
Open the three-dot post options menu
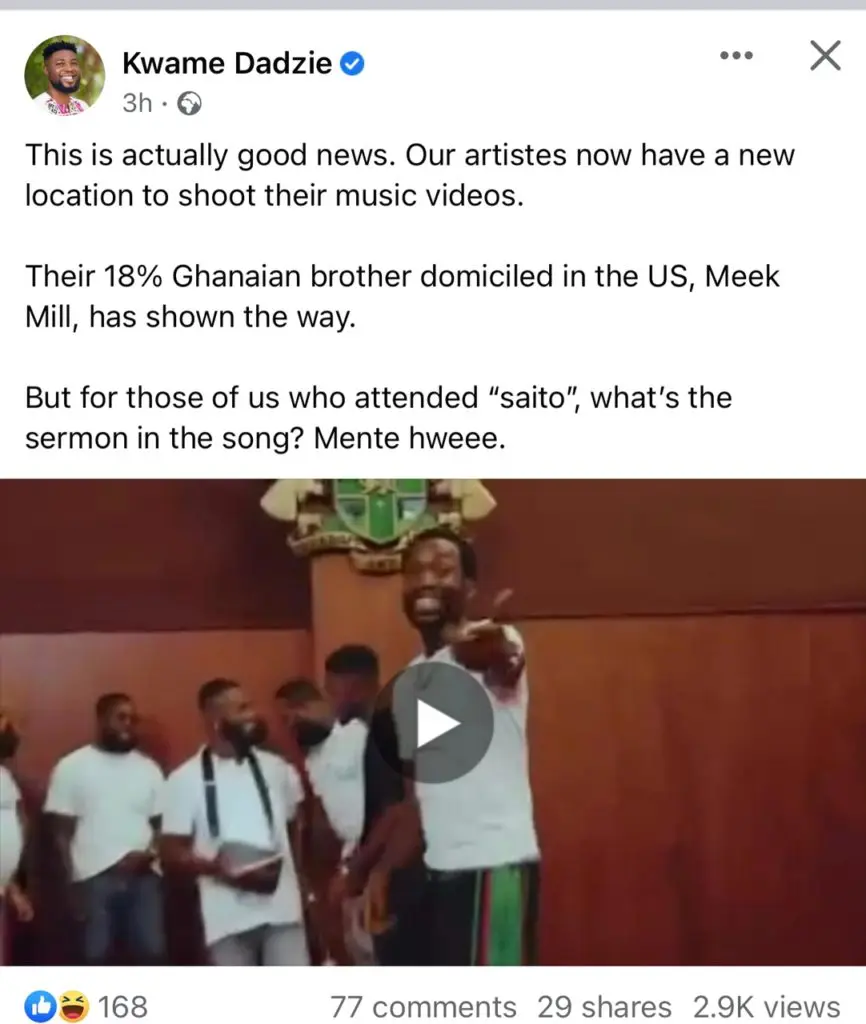(736, 56)
